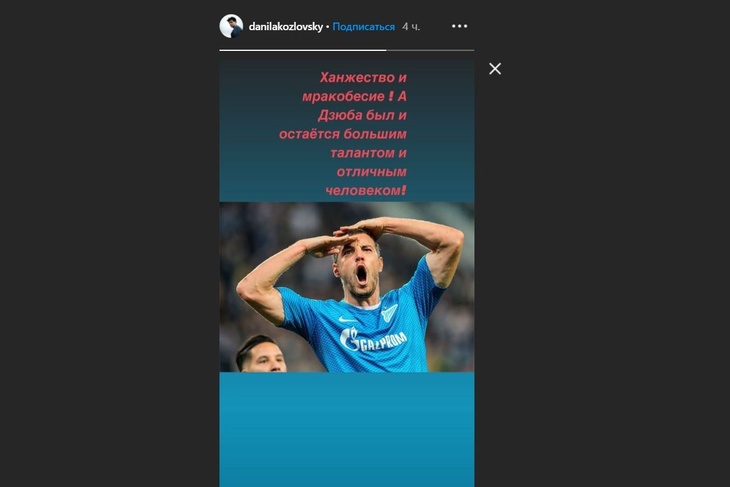Tap the danilakozlovsky username
The height and width of the screenshot is (487, 730).
(x=286, y=27)
